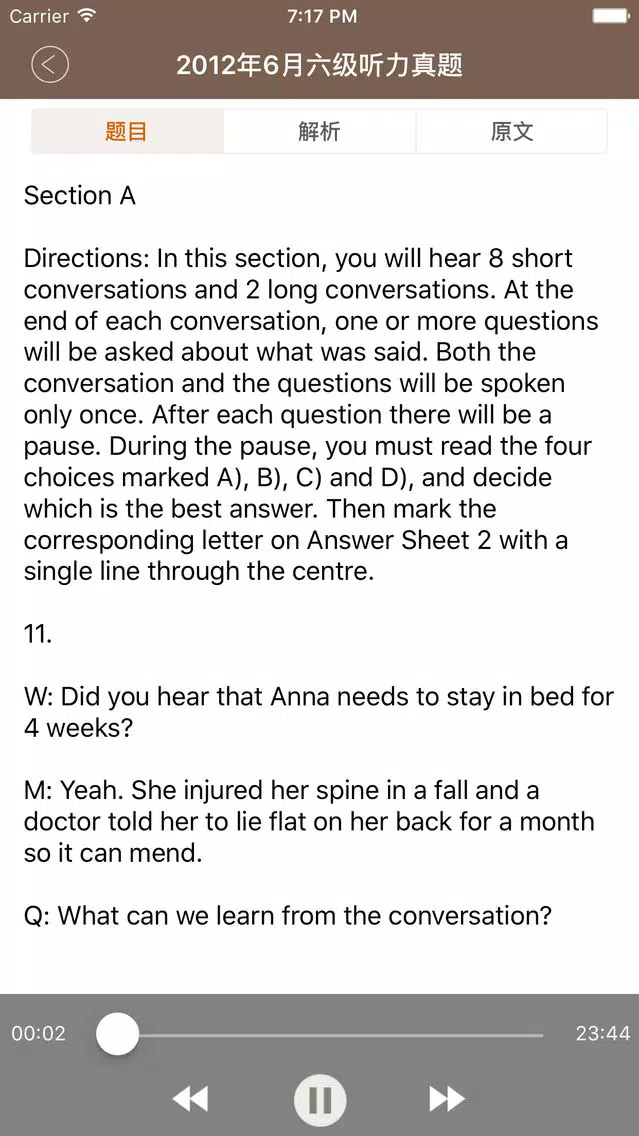Screen dimensions: 639x1136
Task: Switch to the 解析 tab
Action: [320, 131]
